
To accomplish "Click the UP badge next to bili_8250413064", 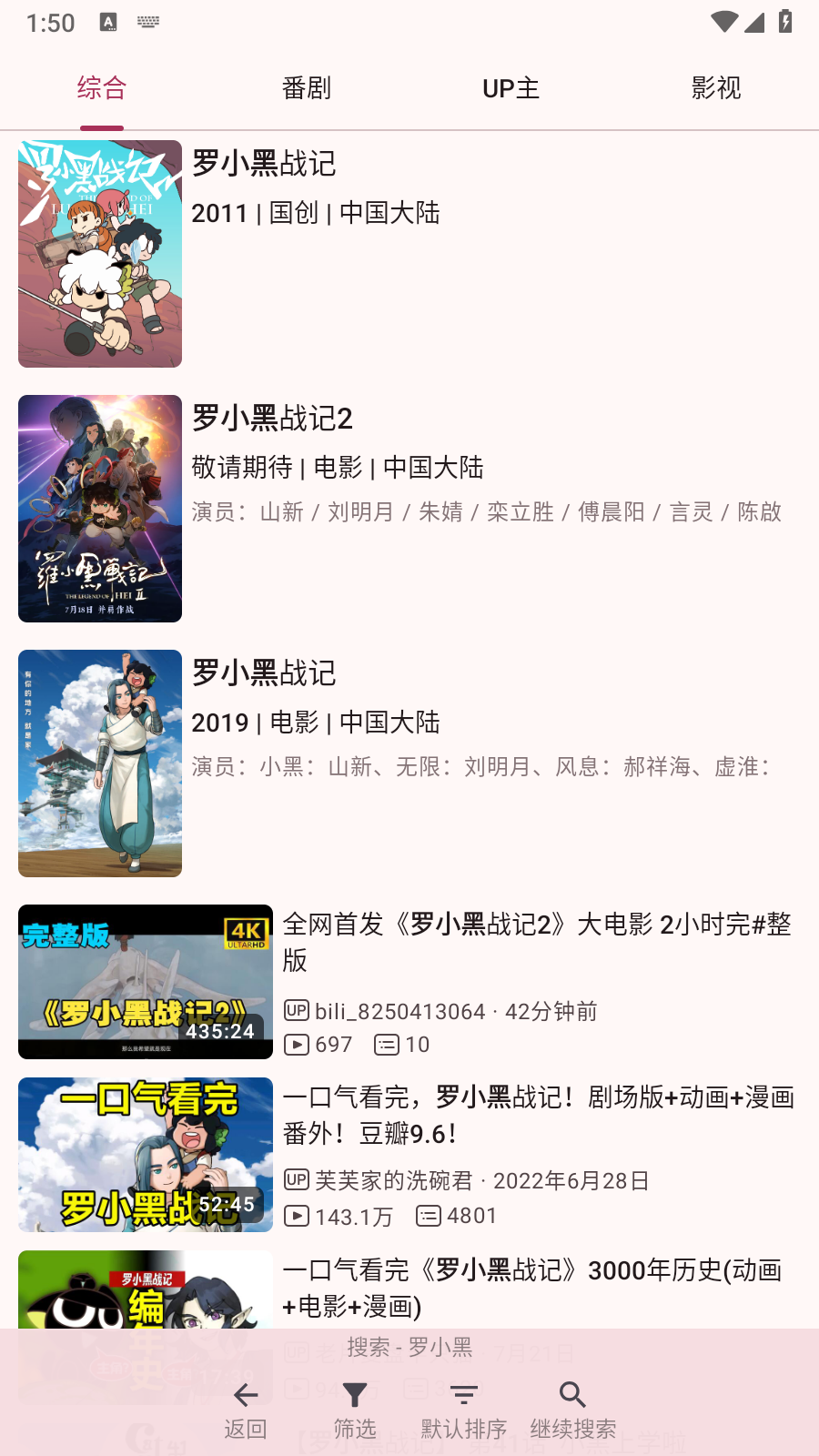I will point(296,1010).
